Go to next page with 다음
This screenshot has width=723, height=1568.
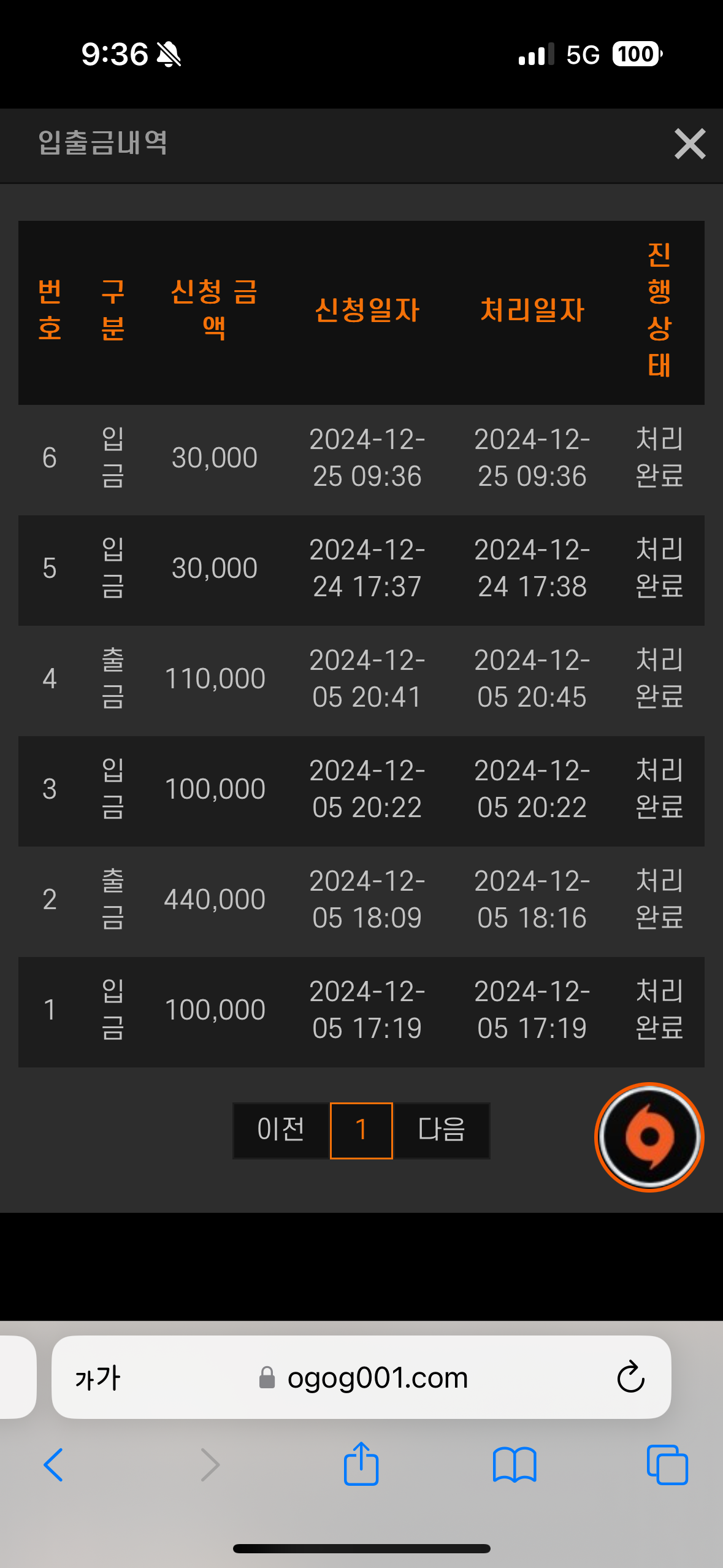coord(442,1130)
